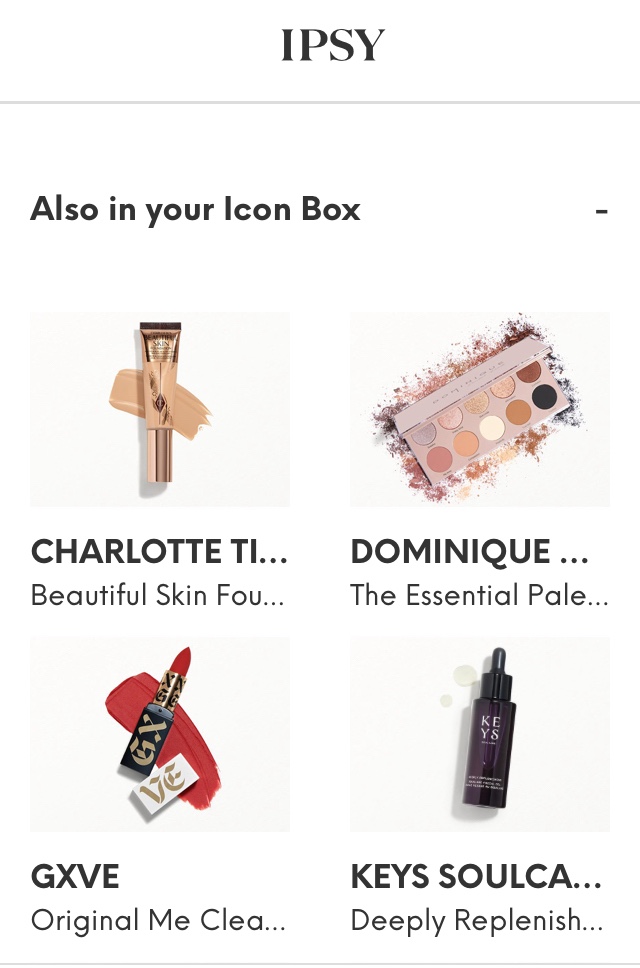Collapse the Also in your Icon Box section
Viewport: 640px width, 968px height.
[x=601, y=210]
